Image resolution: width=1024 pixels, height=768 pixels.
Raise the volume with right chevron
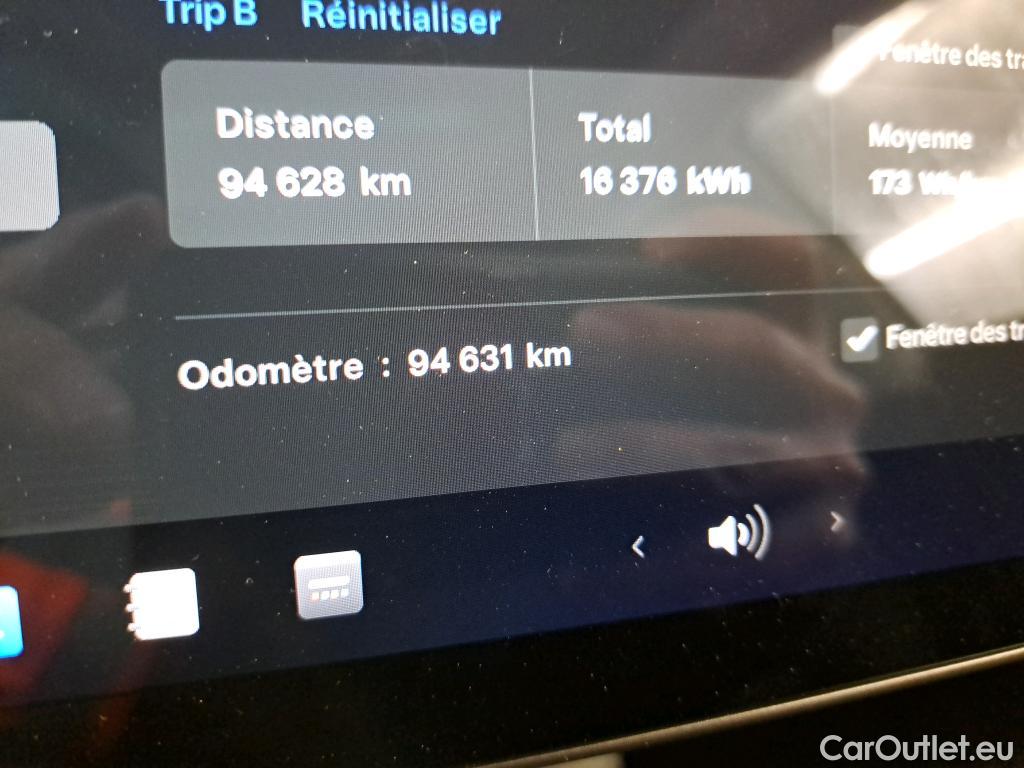pyautogui.click(x=837, y=521)
